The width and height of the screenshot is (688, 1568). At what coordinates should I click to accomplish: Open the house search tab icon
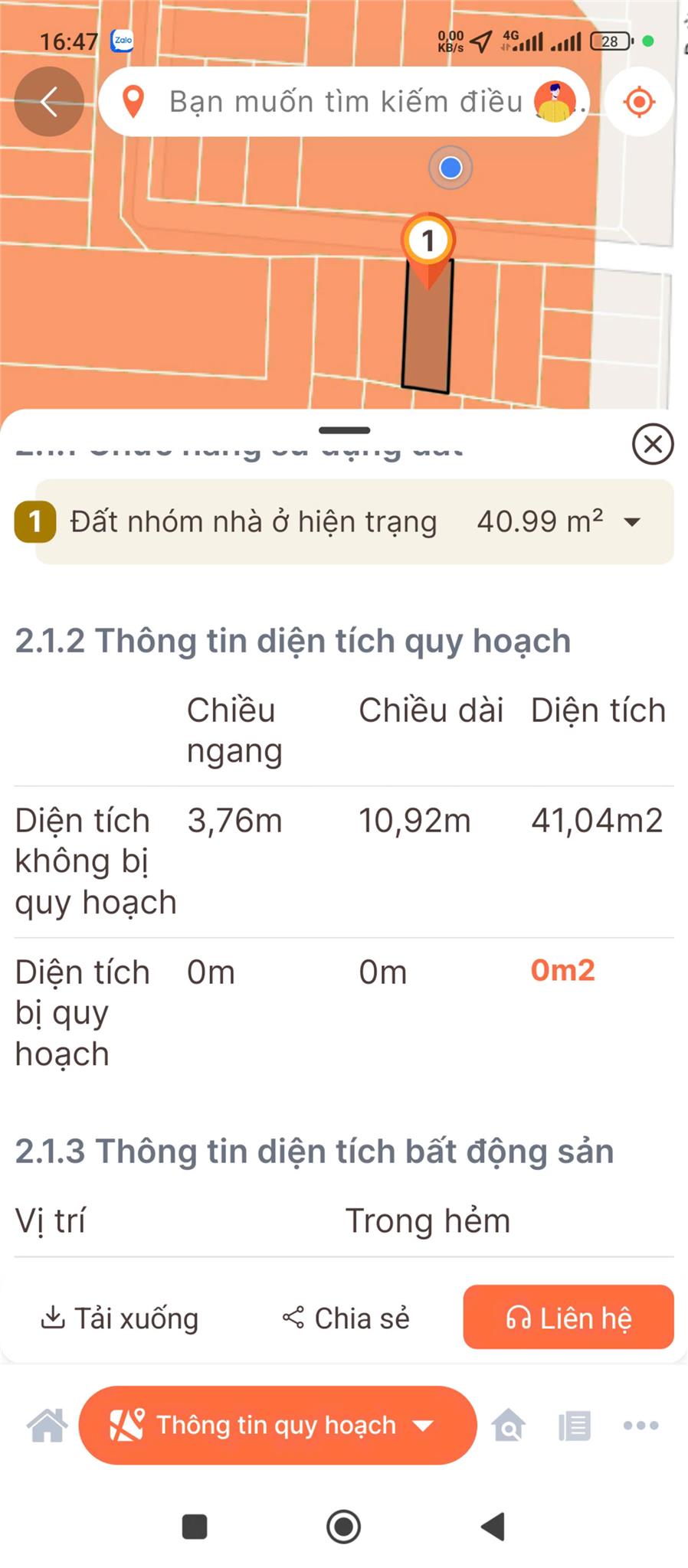(x=509, y=1426)
